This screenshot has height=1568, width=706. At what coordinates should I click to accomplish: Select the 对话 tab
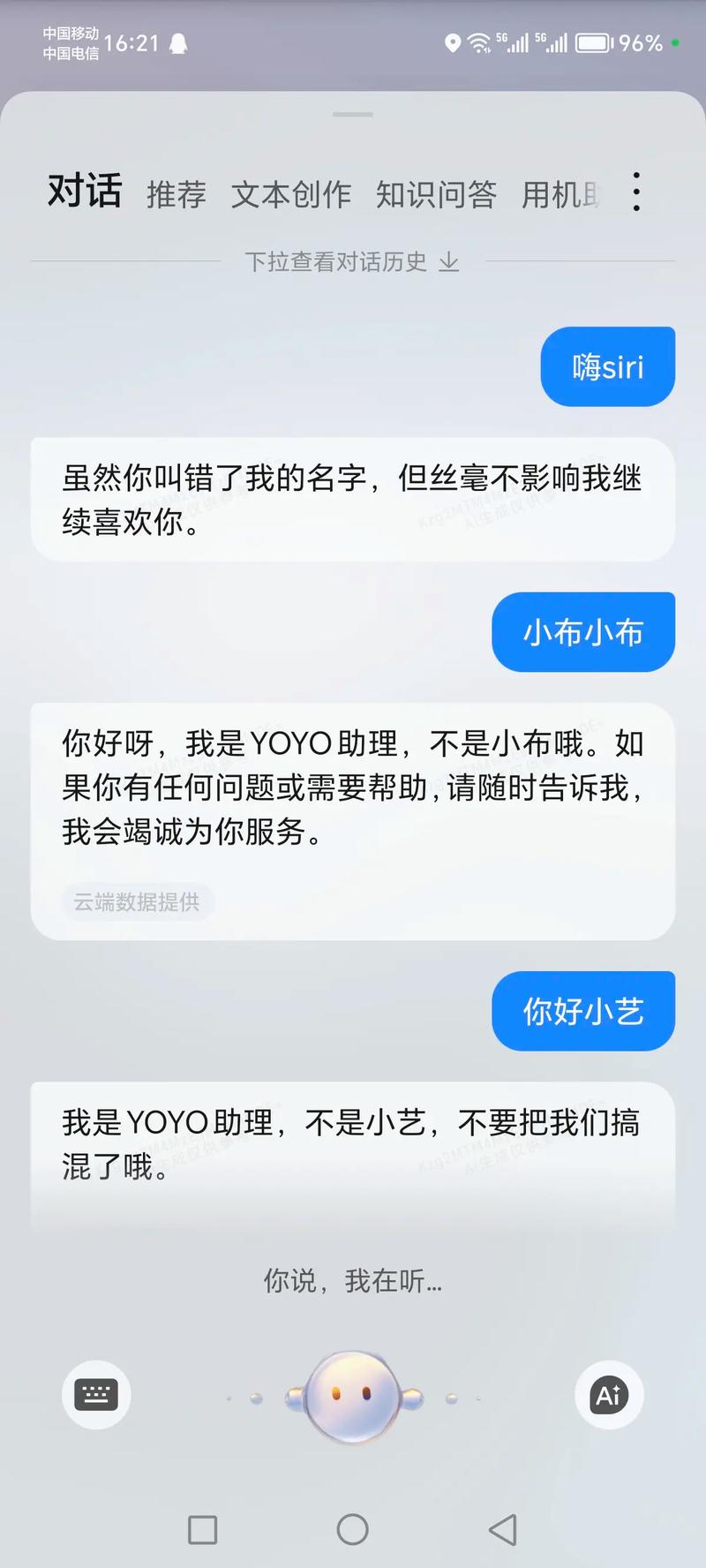click(x=85, y=191)
